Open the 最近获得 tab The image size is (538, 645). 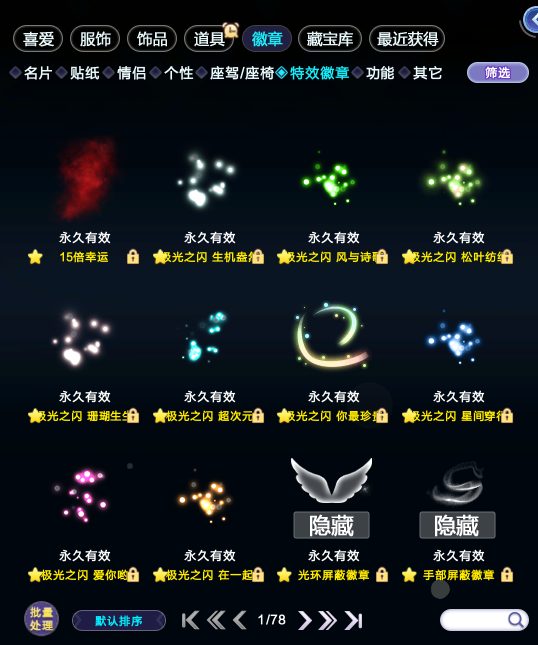(407, 39)
